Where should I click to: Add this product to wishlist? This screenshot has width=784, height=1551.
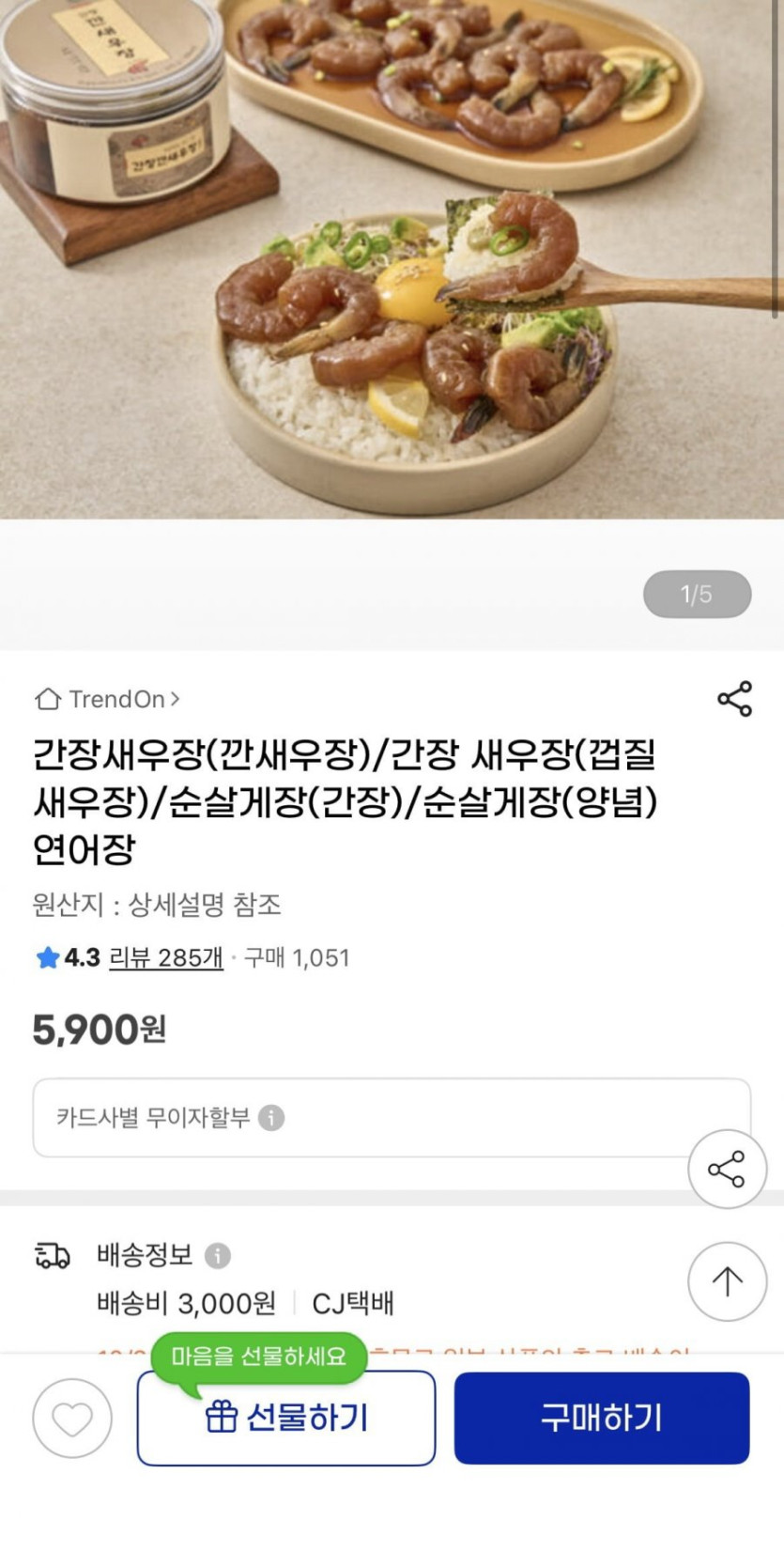pyautogui.click(x=72, y=1418)
